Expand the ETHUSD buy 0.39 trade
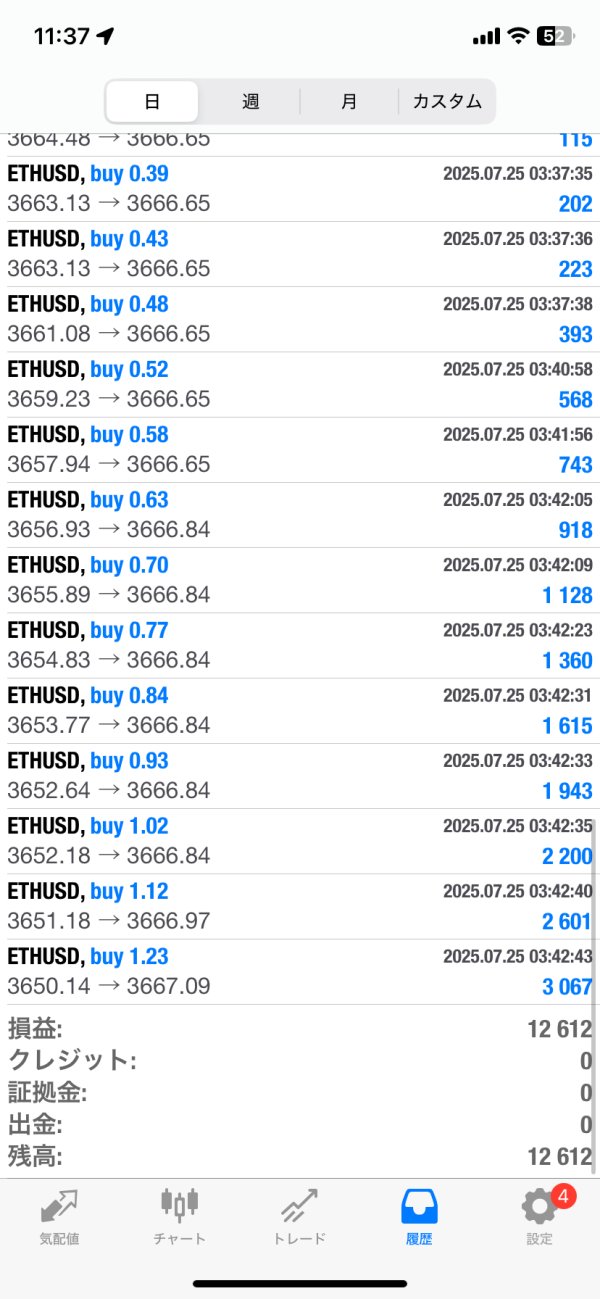This screenshot has height=1299, width=600. pos(300,189)
